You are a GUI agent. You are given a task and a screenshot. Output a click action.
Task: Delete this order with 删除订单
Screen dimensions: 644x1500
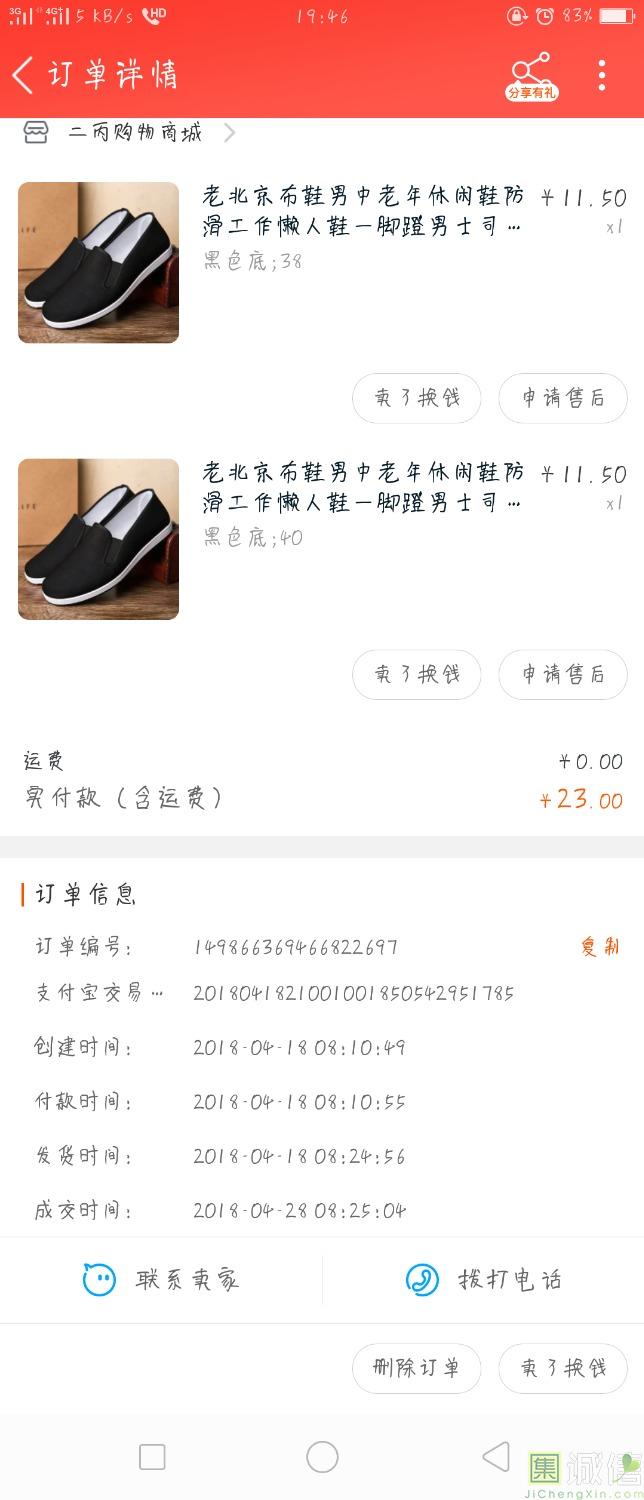coord(416,1368)
